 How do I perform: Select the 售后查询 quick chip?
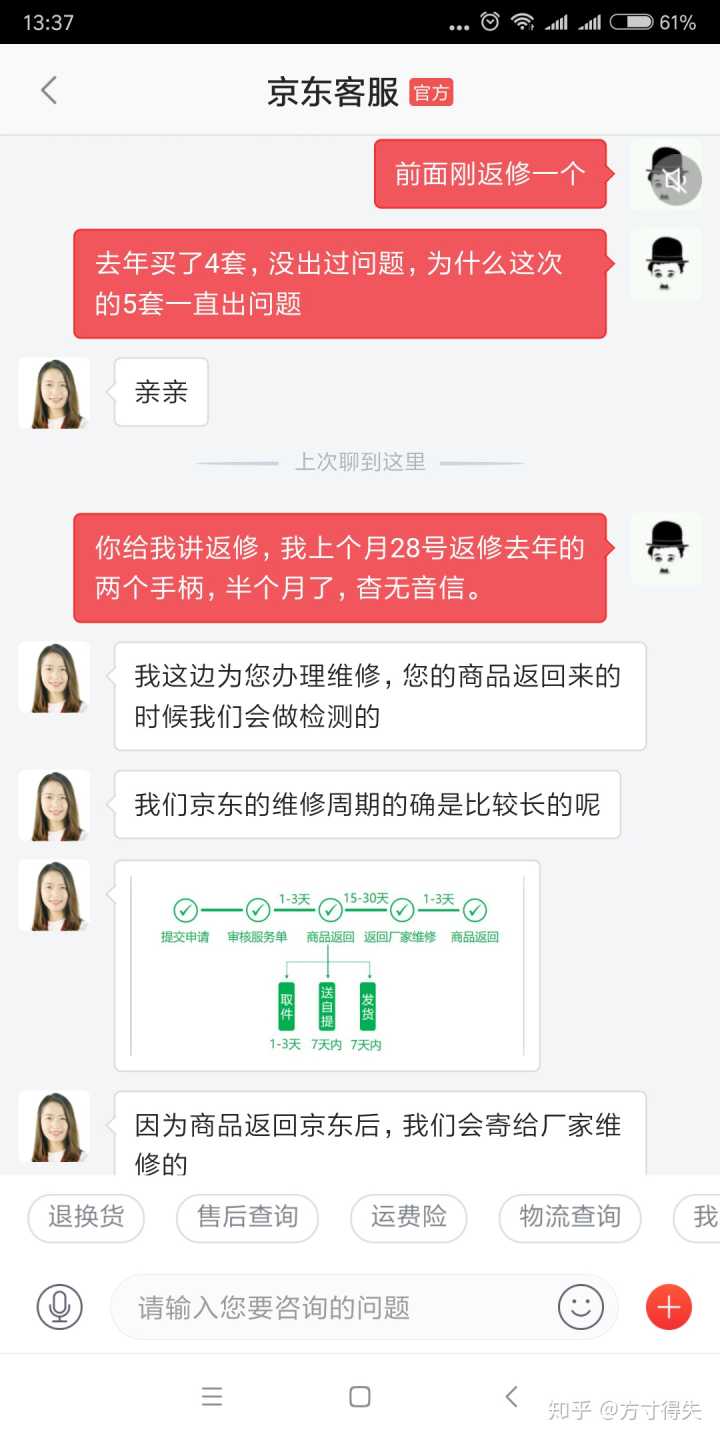(x=247, y=1217)
